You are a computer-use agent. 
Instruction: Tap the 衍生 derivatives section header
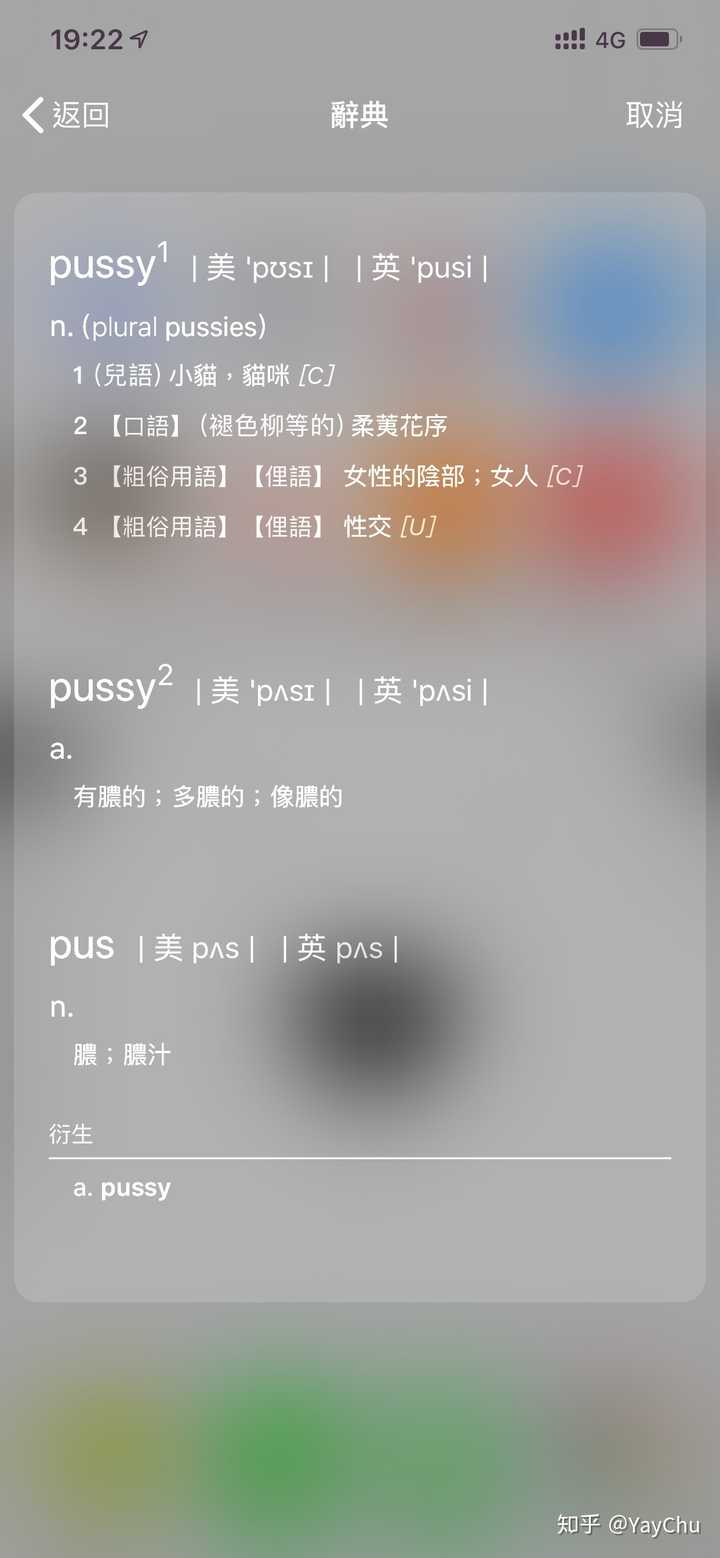[70, 1134]
